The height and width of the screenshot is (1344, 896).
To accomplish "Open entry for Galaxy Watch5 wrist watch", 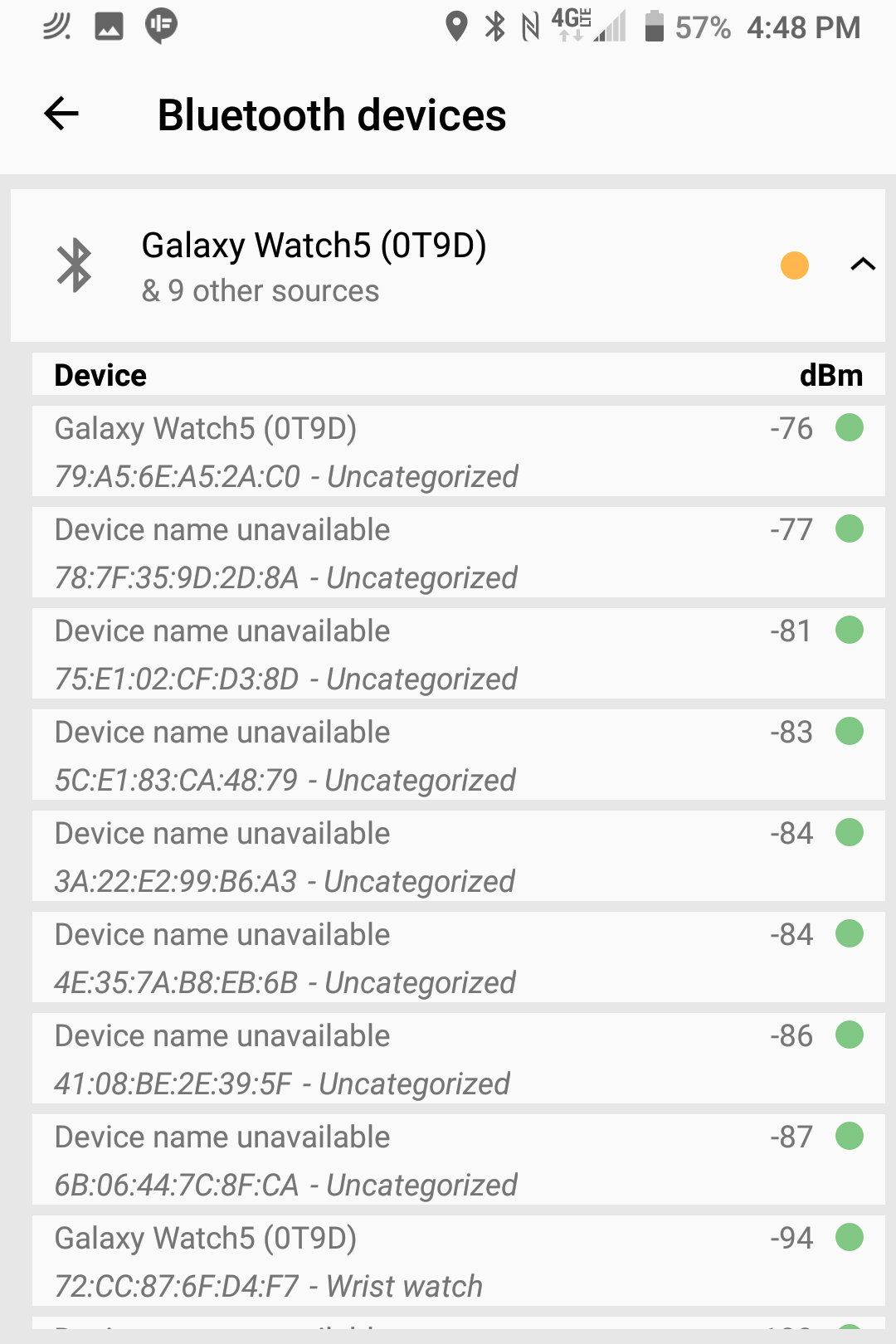I will 448,1261.
